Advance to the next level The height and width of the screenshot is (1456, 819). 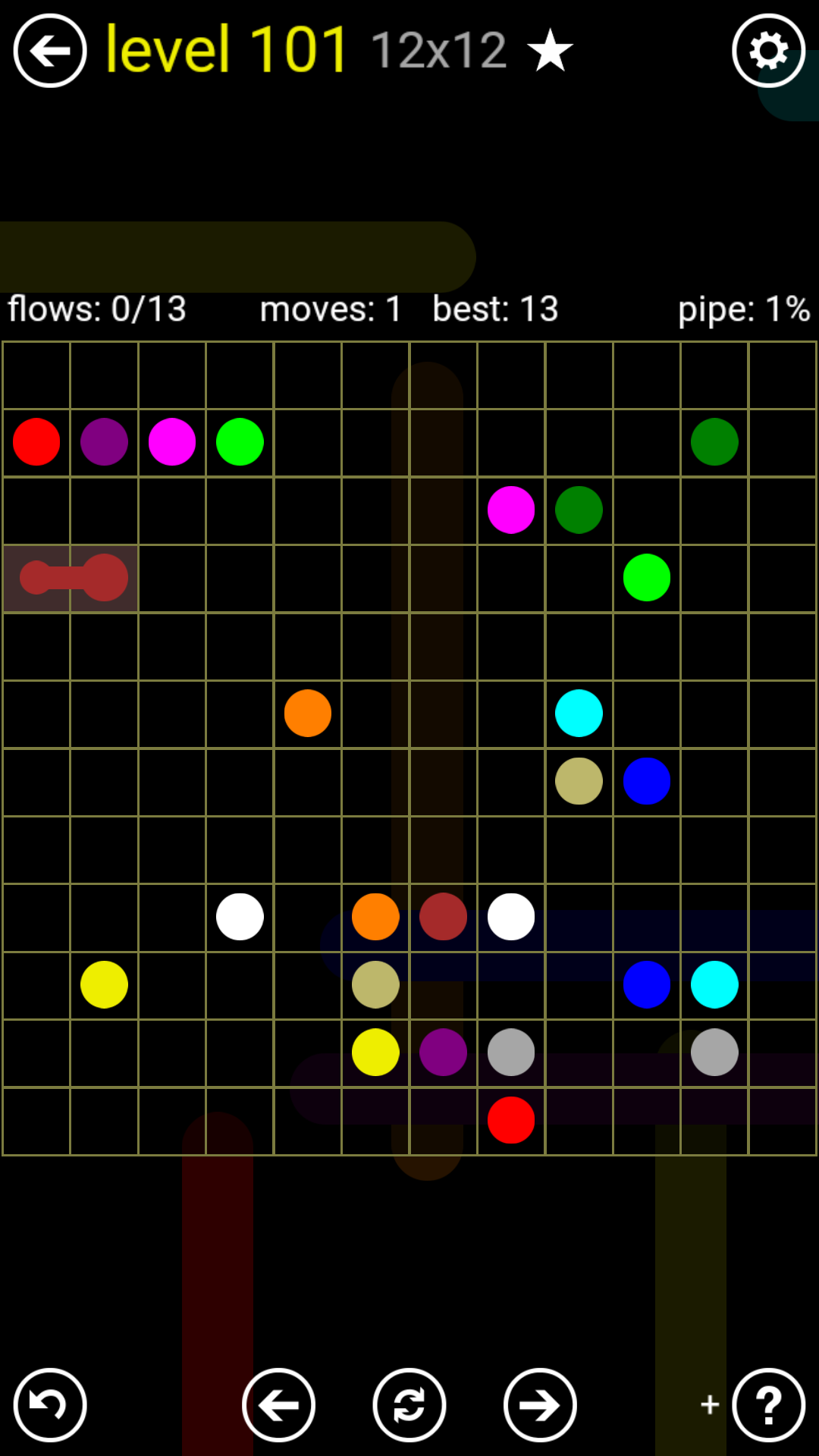(540, 1405)
